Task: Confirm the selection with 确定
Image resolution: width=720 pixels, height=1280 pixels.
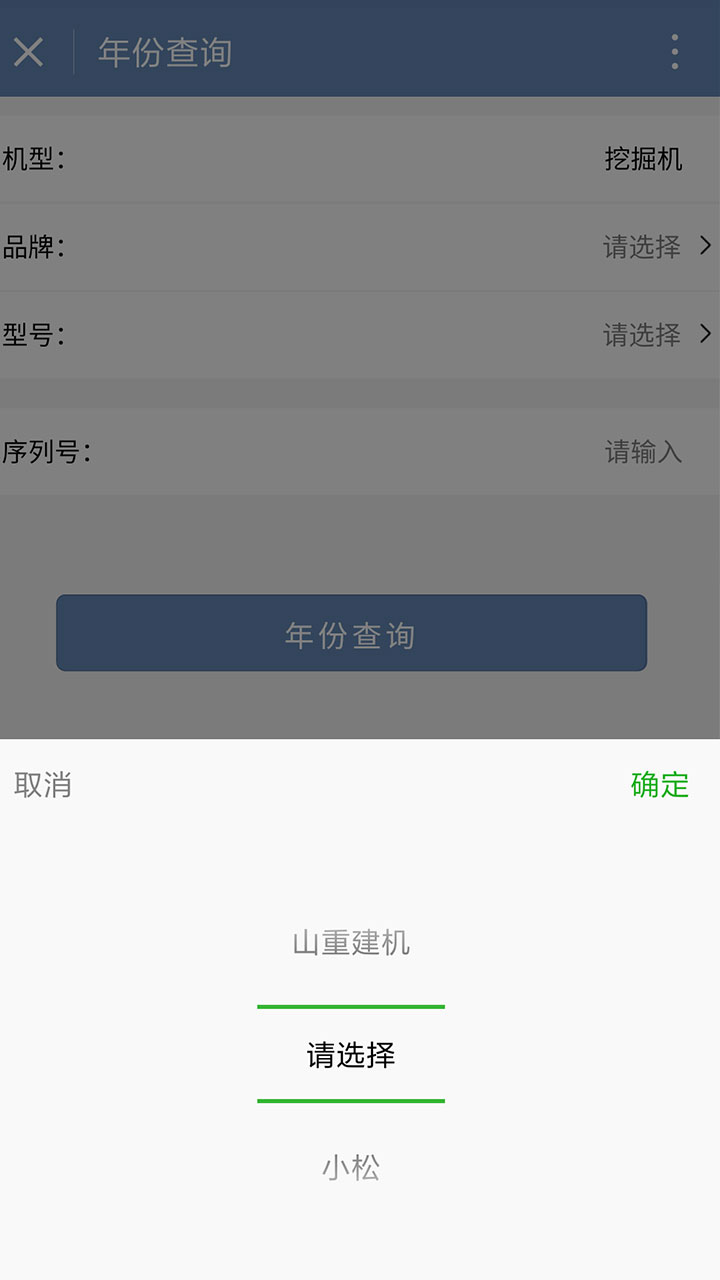Action: pyautogui.click(x=660, y=785)
